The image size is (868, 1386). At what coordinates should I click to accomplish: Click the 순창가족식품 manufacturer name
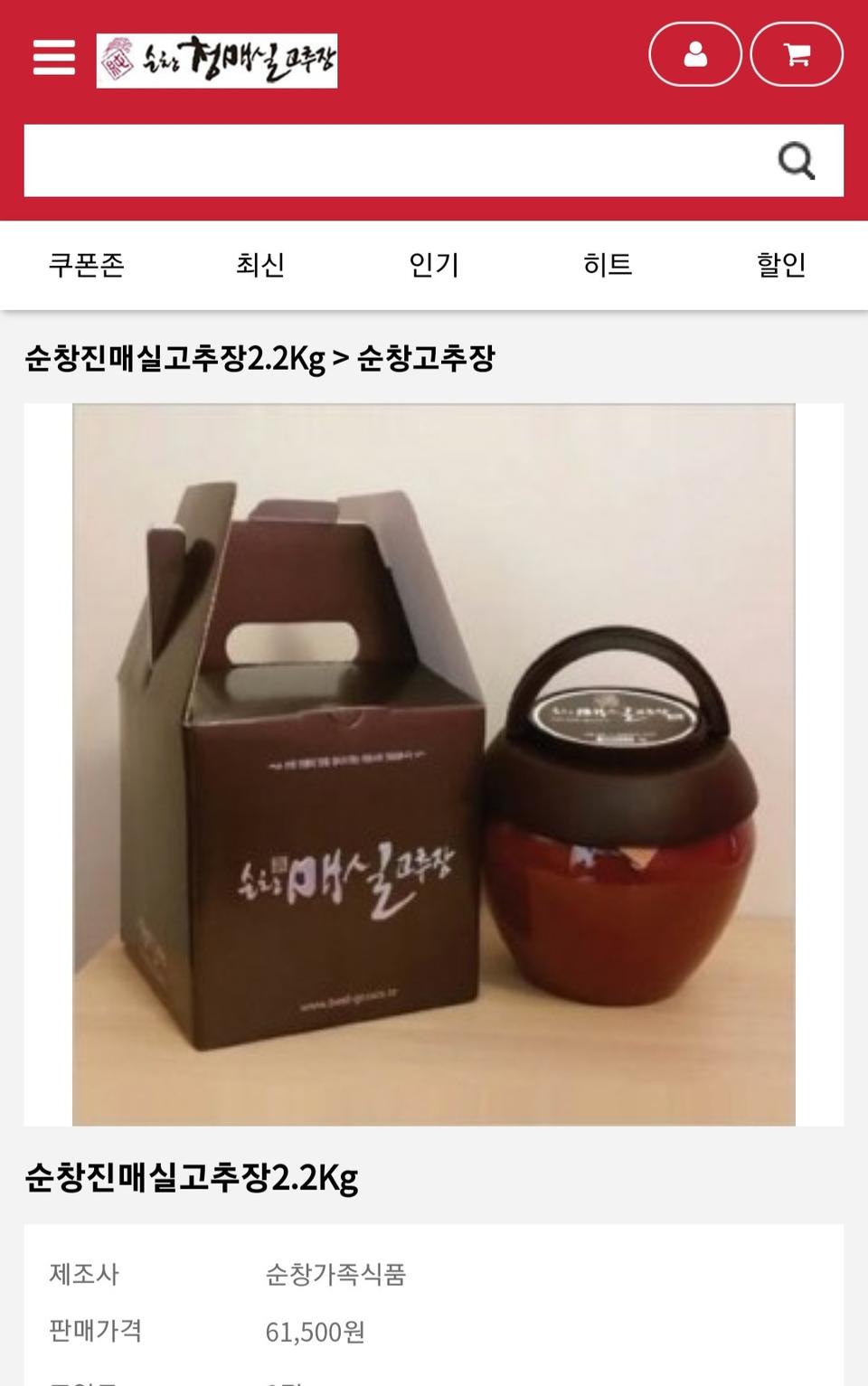pyautogui.click(x=335, y=1275)
